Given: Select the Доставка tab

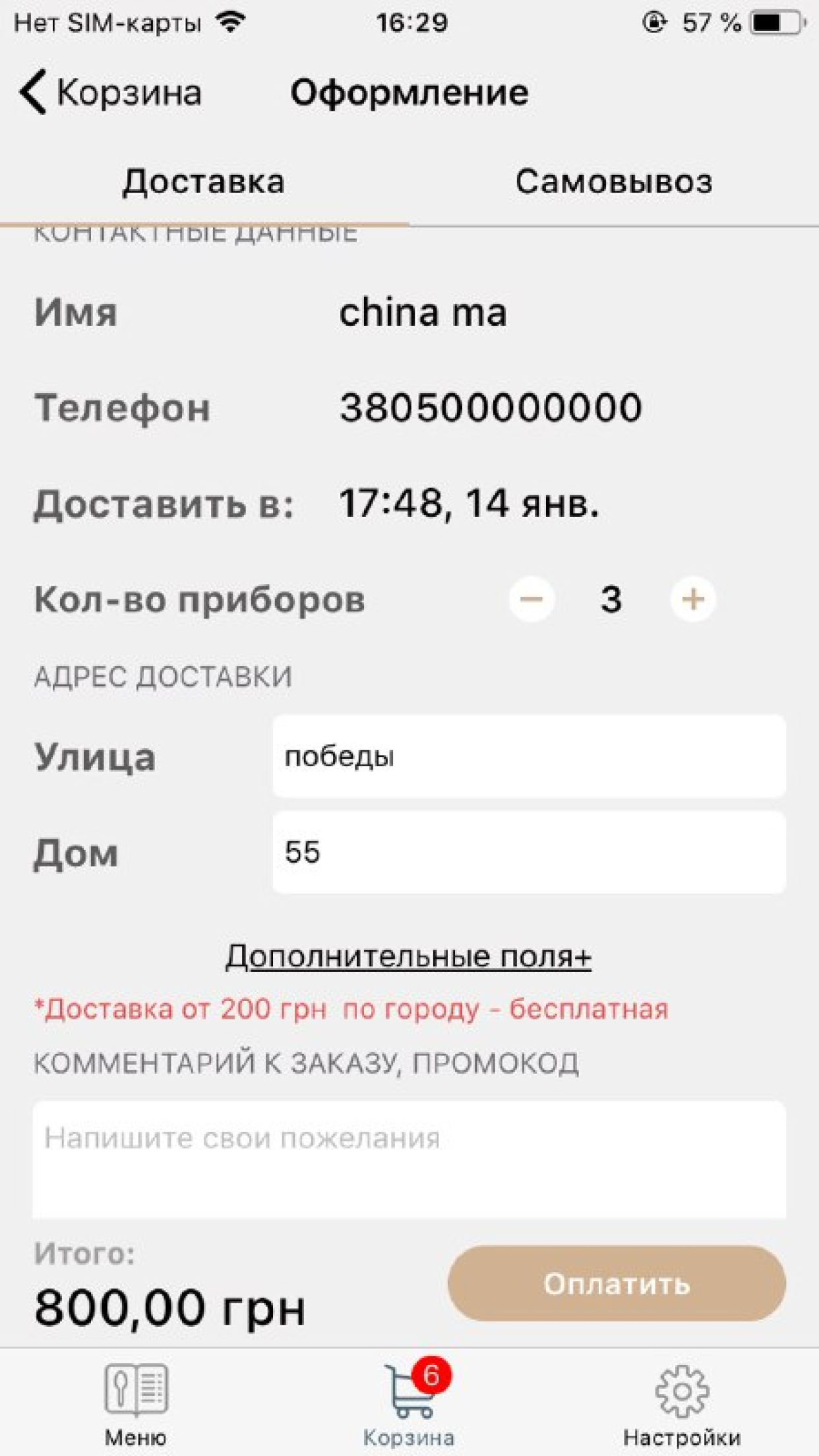Looking at the screenshot, I should click(204, 181).
